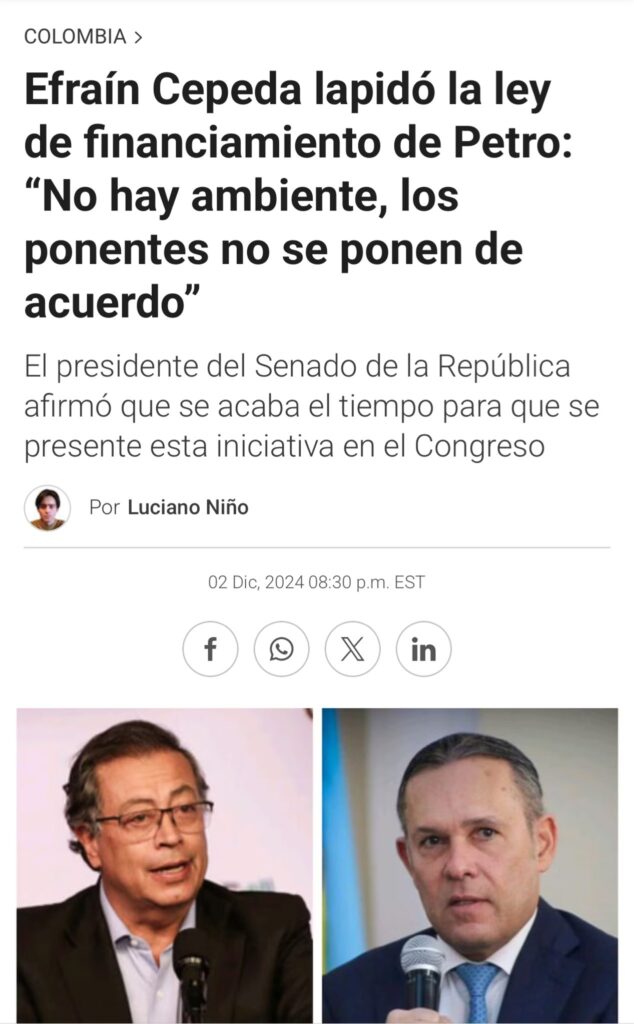Share the article on LinkedIn
Image resolution: width=634 pixels, height=1024 pixels.
[423, 649]
